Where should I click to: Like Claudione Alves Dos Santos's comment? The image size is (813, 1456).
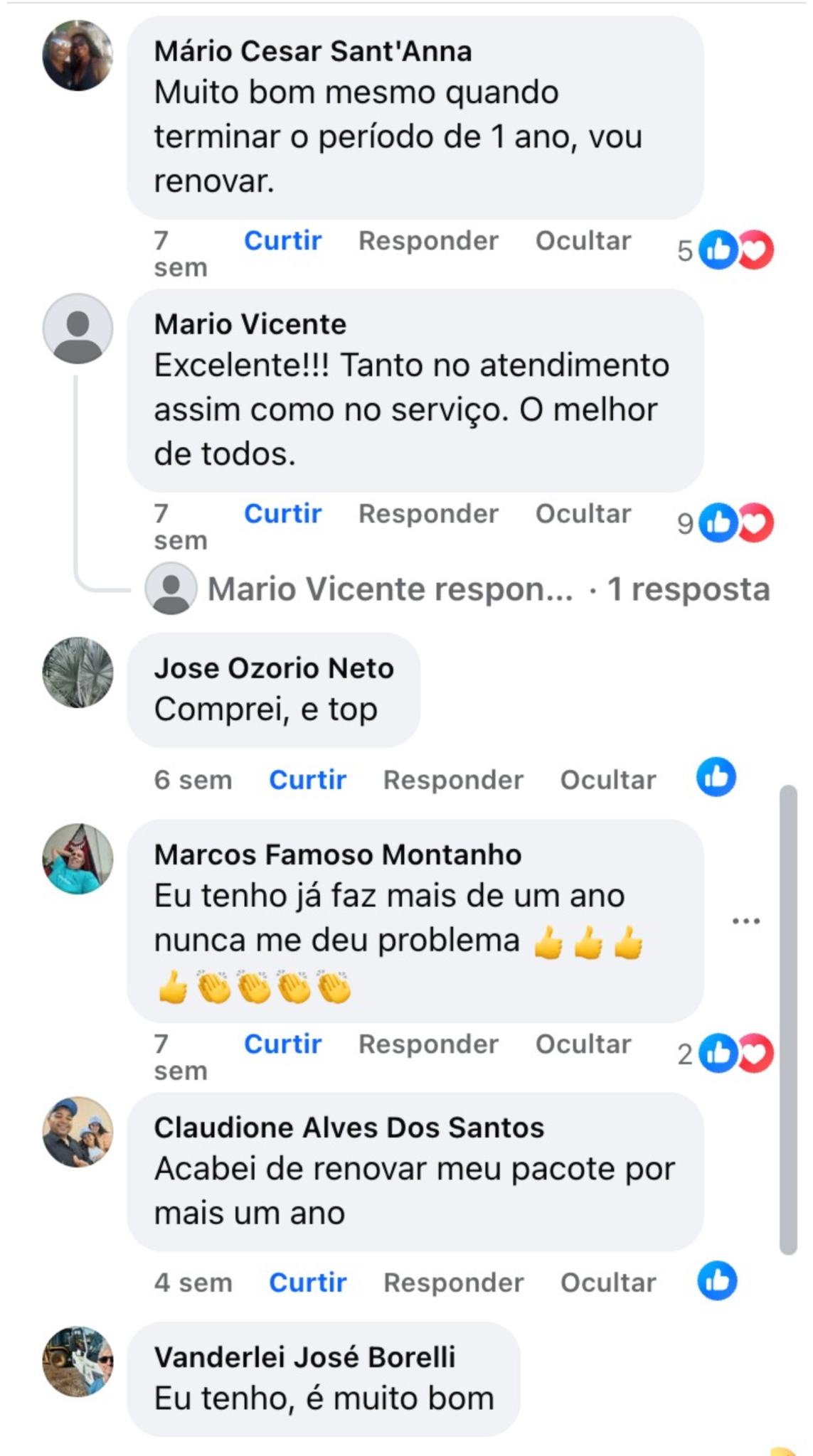307,1283
